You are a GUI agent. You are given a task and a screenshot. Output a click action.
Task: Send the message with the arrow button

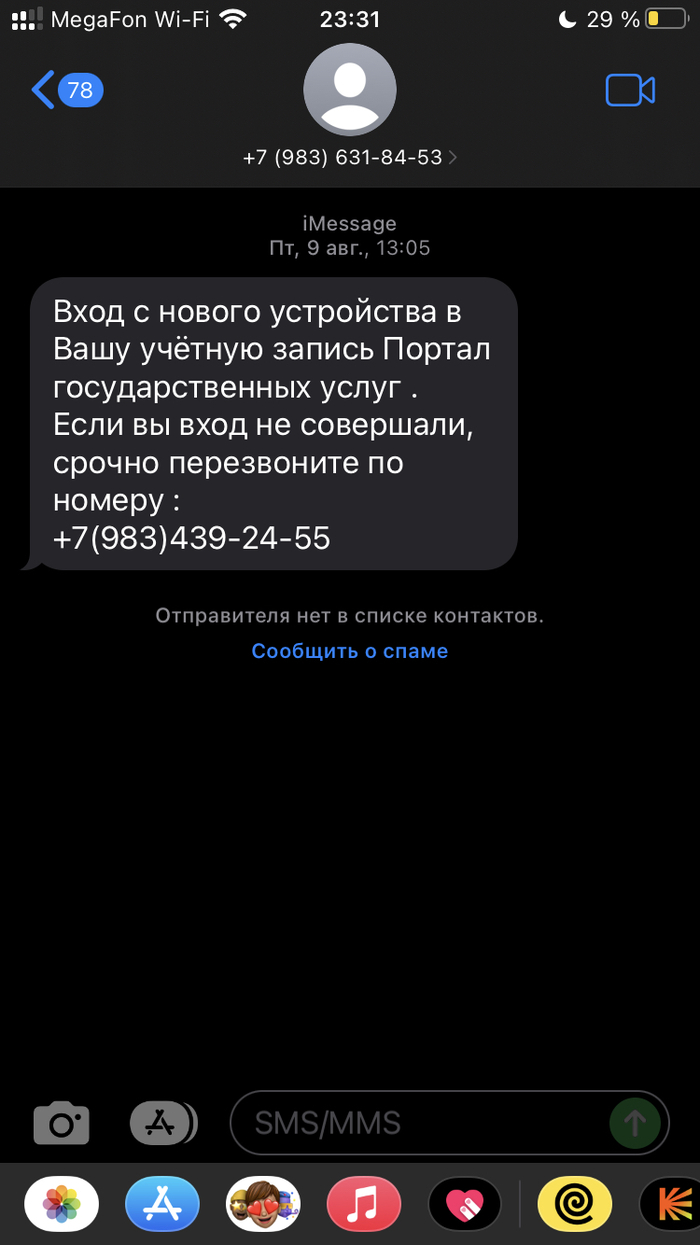click(635, 1123)
